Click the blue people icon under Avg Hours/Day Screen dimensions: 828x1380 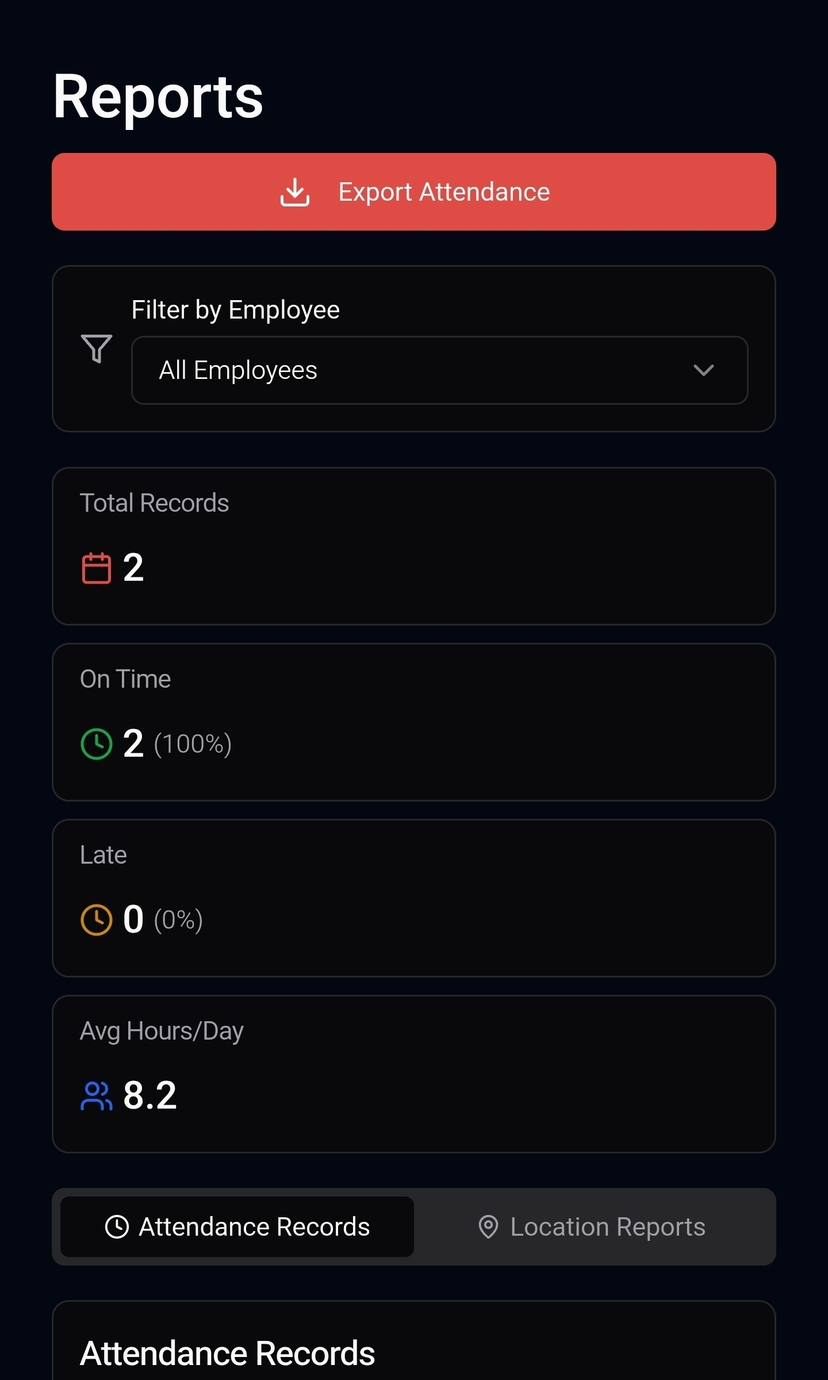[x=95, y=1095]
